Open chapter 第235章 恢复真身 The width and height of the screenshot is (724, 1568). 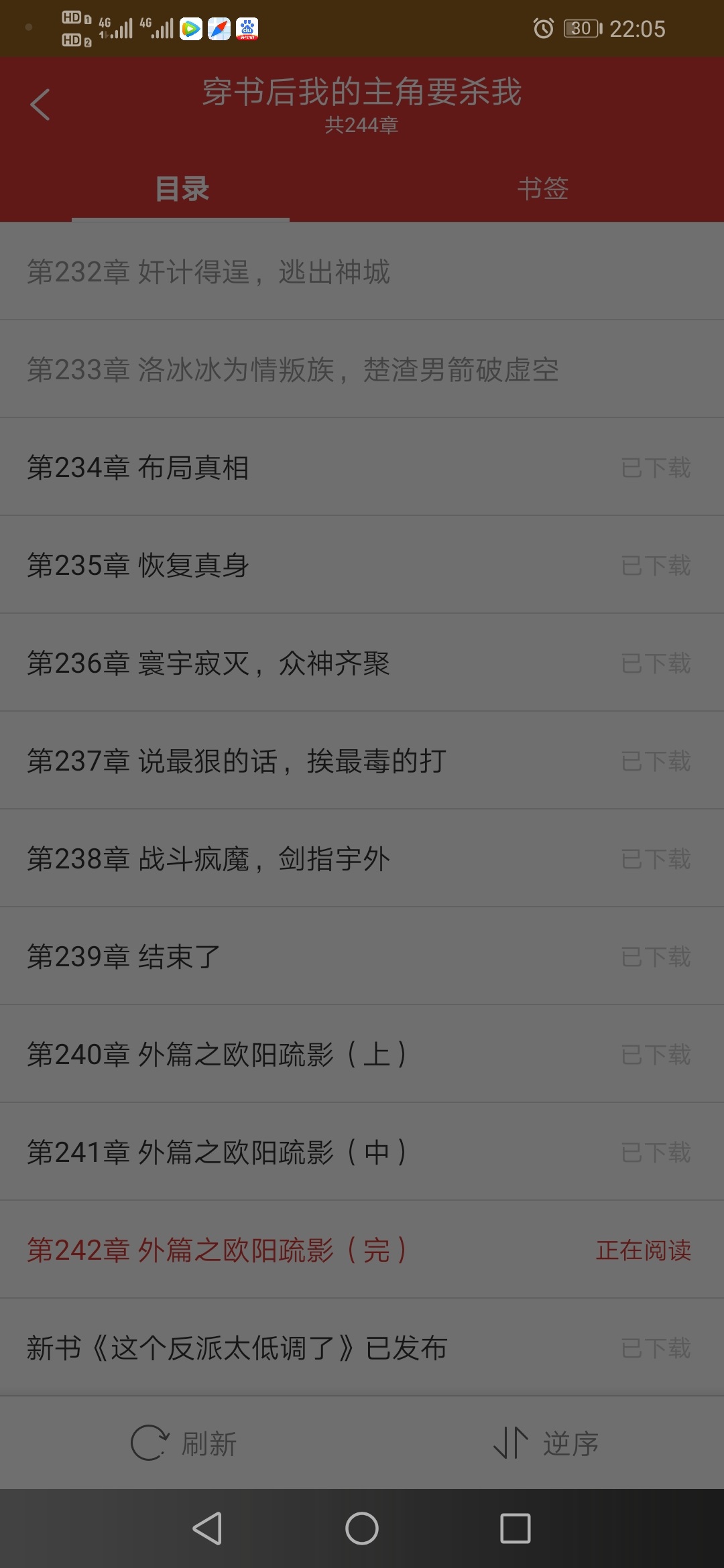coord(362,565)
